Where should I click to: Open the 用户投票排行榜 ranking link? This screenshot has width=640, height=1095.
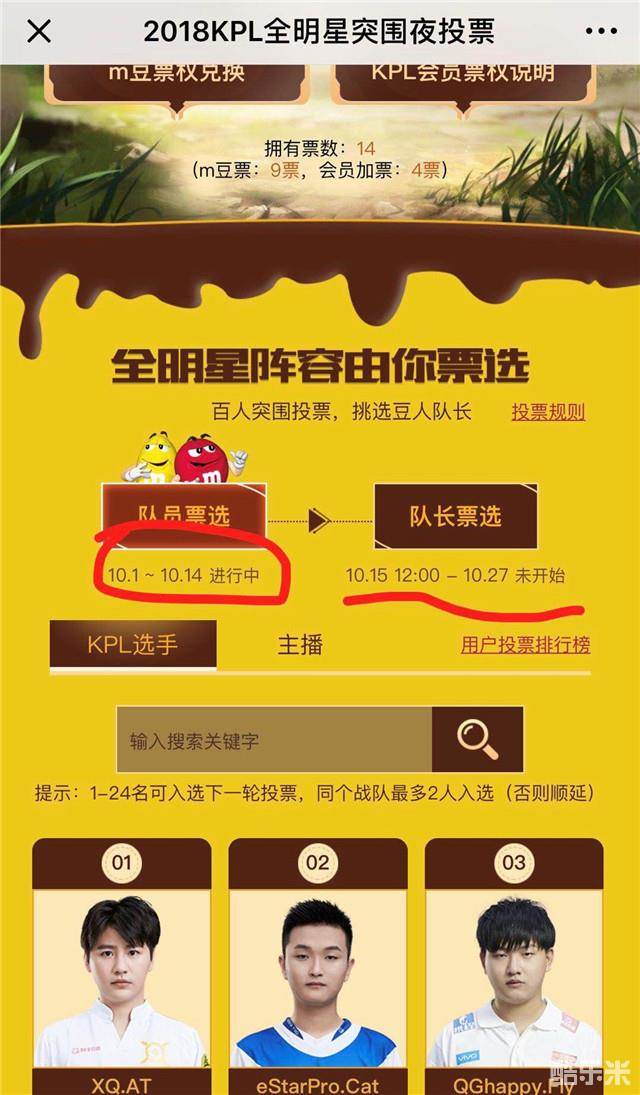coord(525,645)
